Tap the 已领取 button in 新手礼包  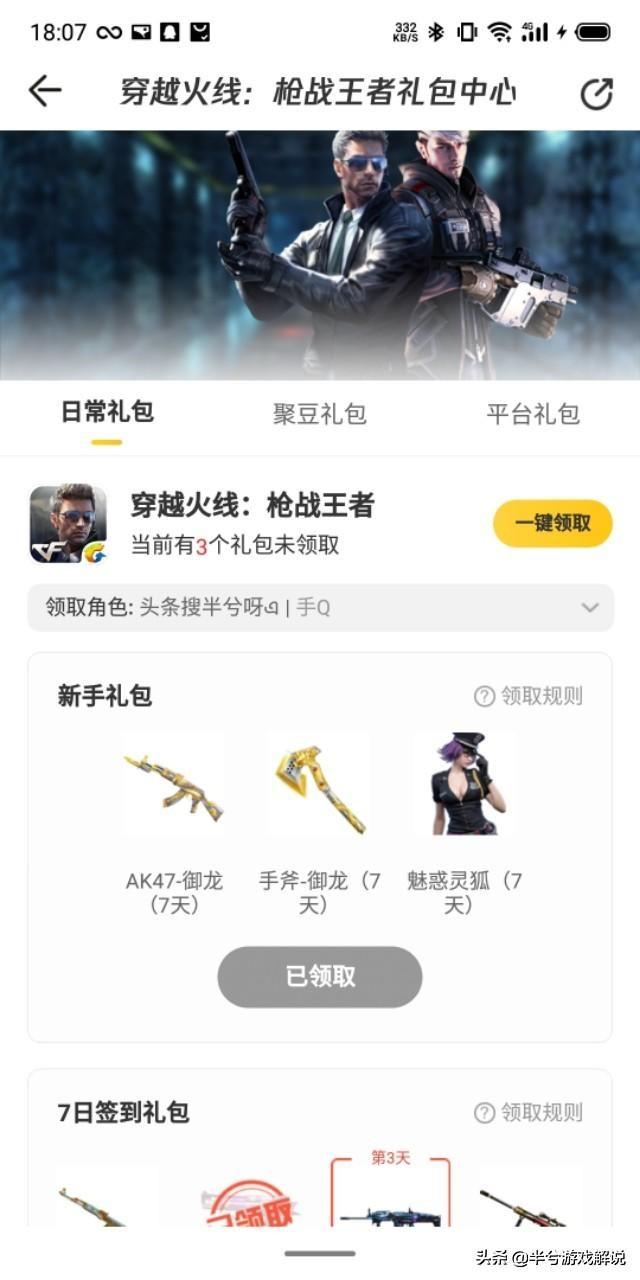(320, 976)
